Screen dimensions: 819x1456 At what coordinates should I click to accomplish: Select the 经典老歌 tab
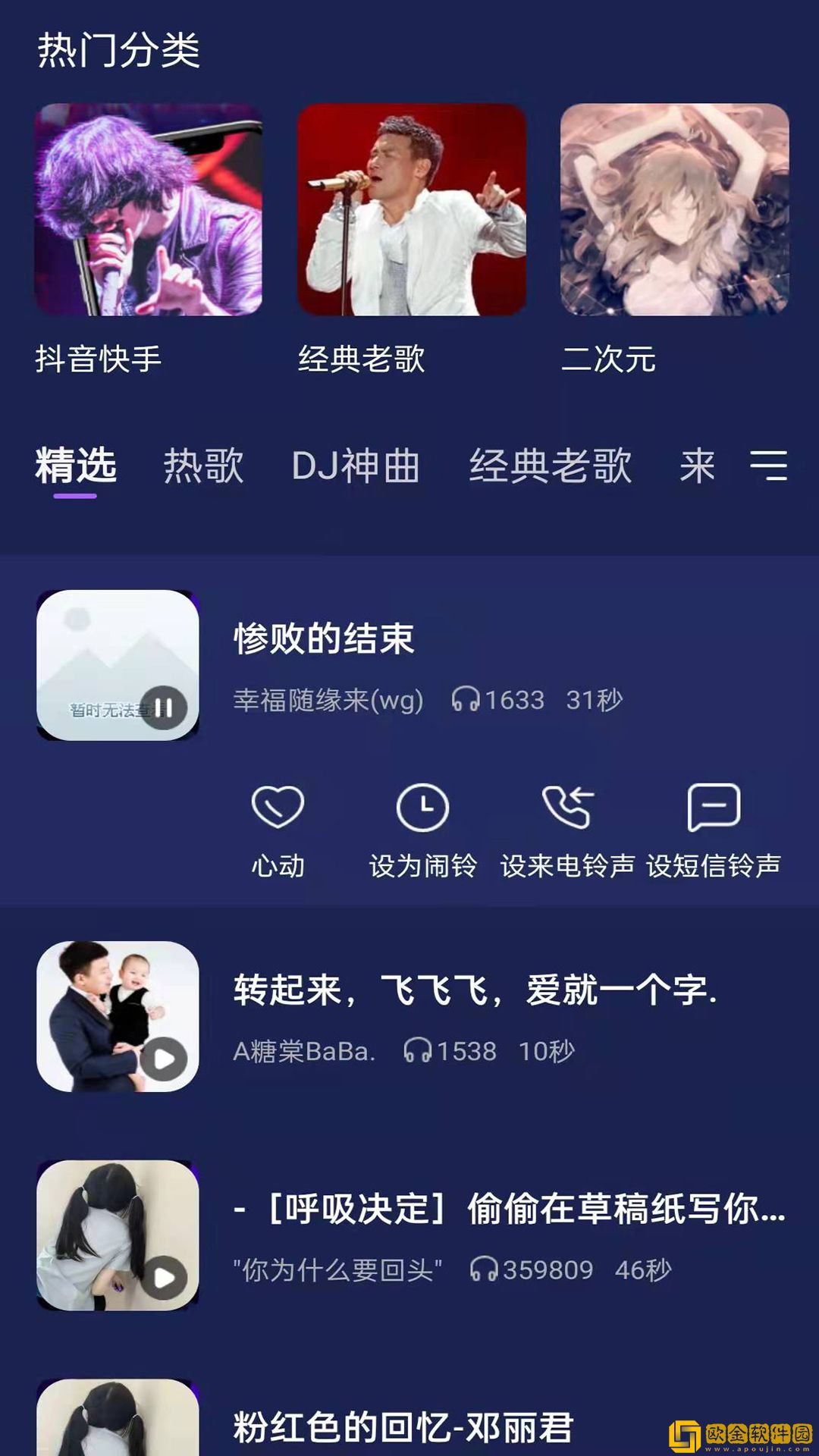tap(550, 466)
